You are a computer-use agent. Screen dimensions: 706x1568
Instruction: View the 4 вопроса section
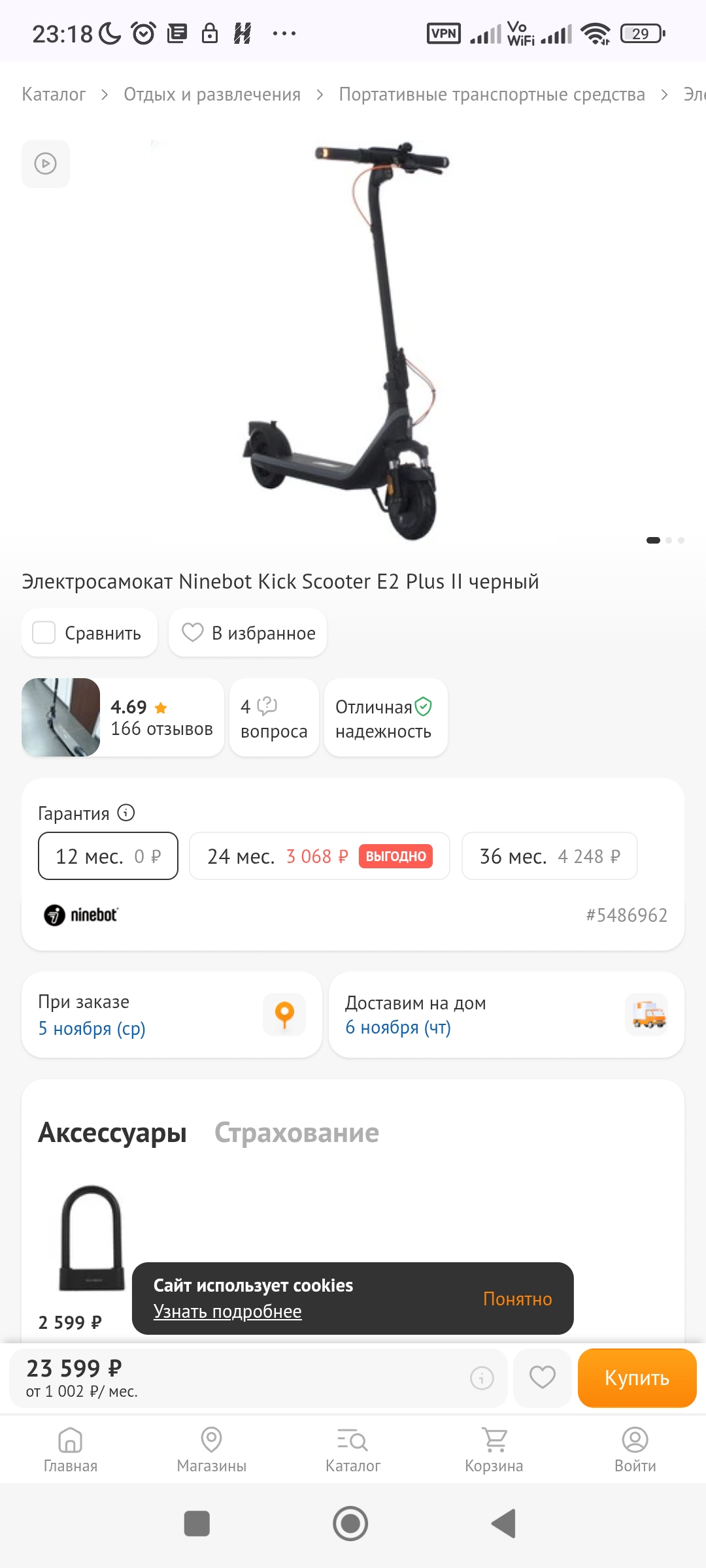pyautogui.click(x=274, y=717)
